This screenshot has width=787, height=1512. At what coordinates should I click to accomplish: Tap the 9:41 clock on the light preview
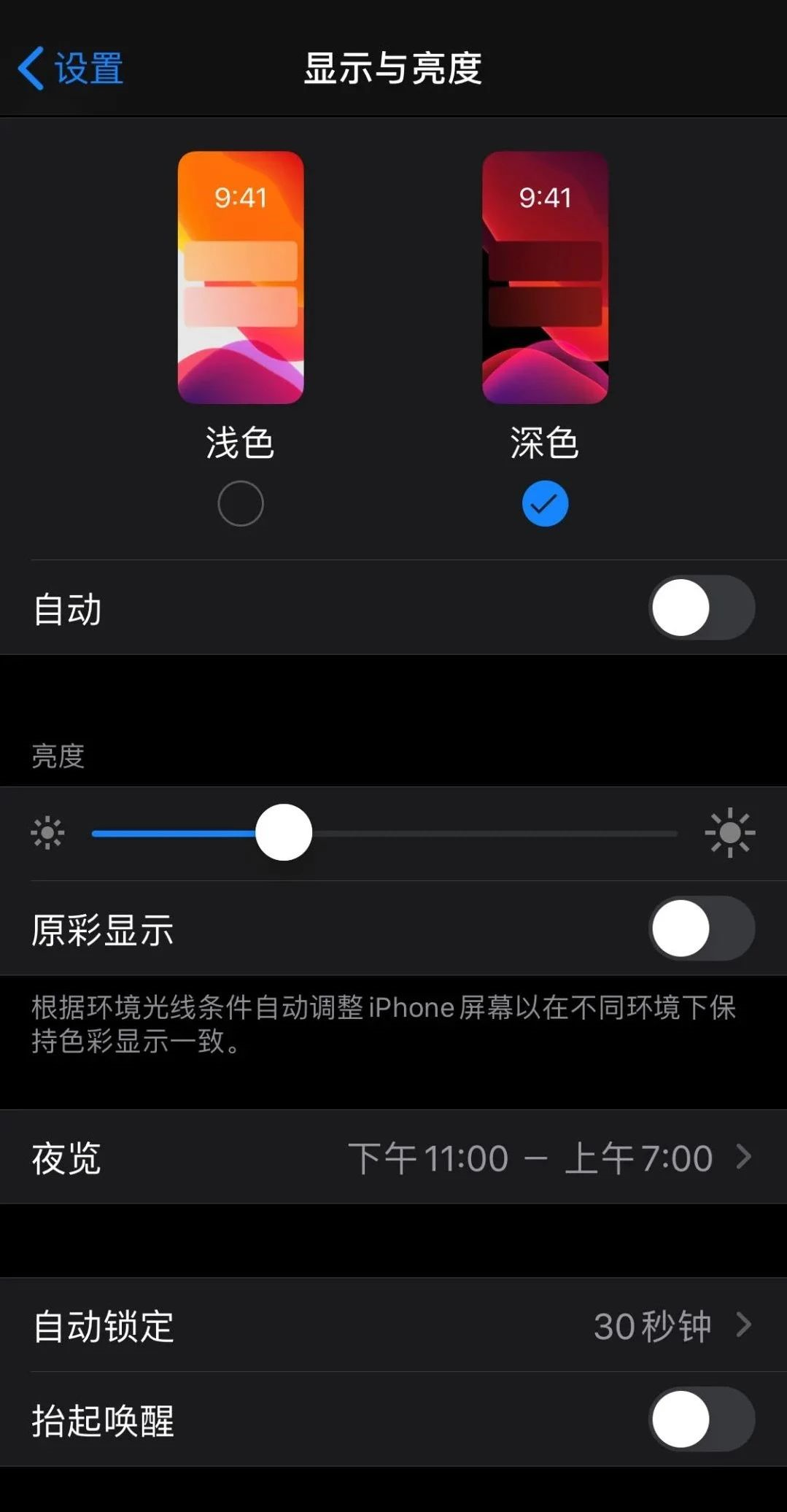[240, 196]
